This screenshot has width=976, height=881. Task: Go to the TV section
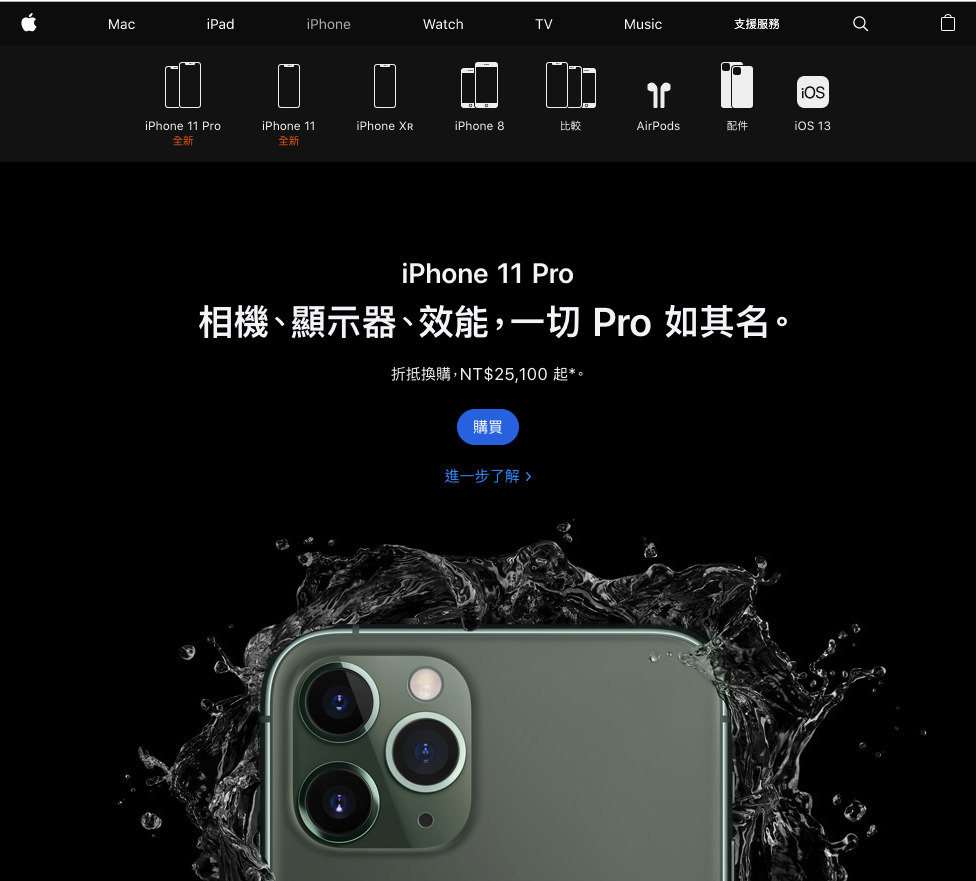544,24
